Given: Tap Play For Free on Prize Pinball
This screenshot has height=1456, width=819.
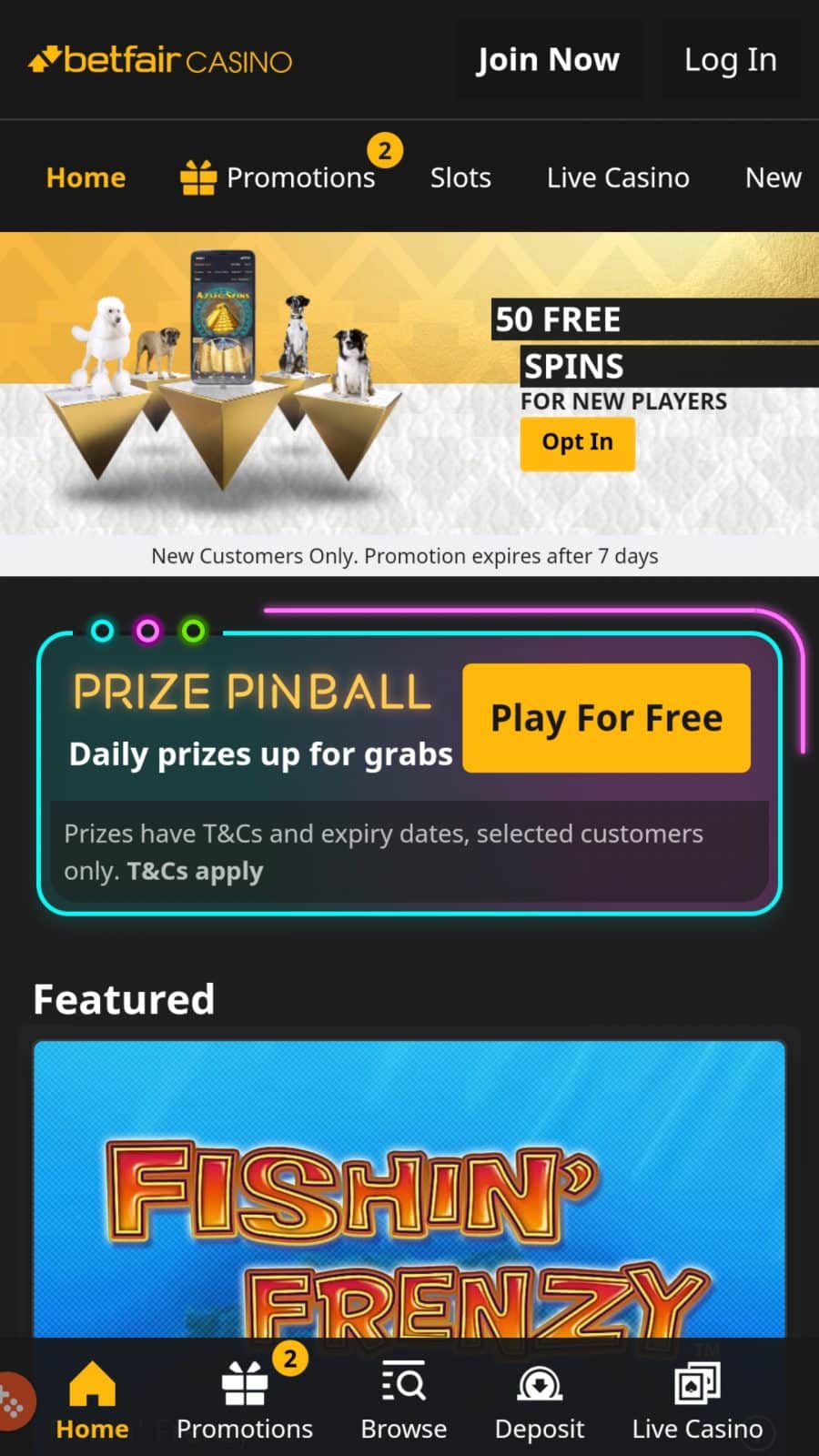Looking at the screenshot, I should pos(607,718).
